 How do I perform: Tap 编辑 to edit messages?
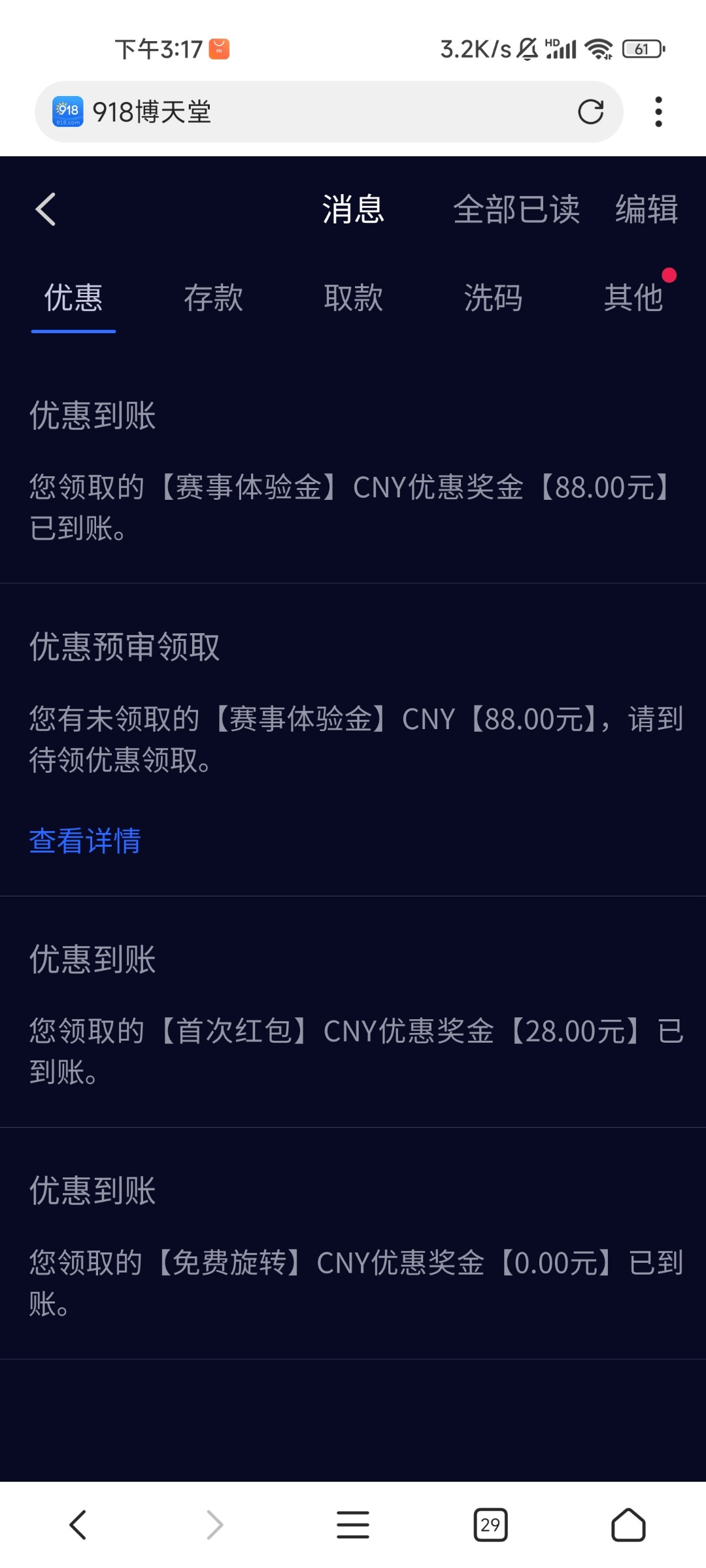[647, 209]
